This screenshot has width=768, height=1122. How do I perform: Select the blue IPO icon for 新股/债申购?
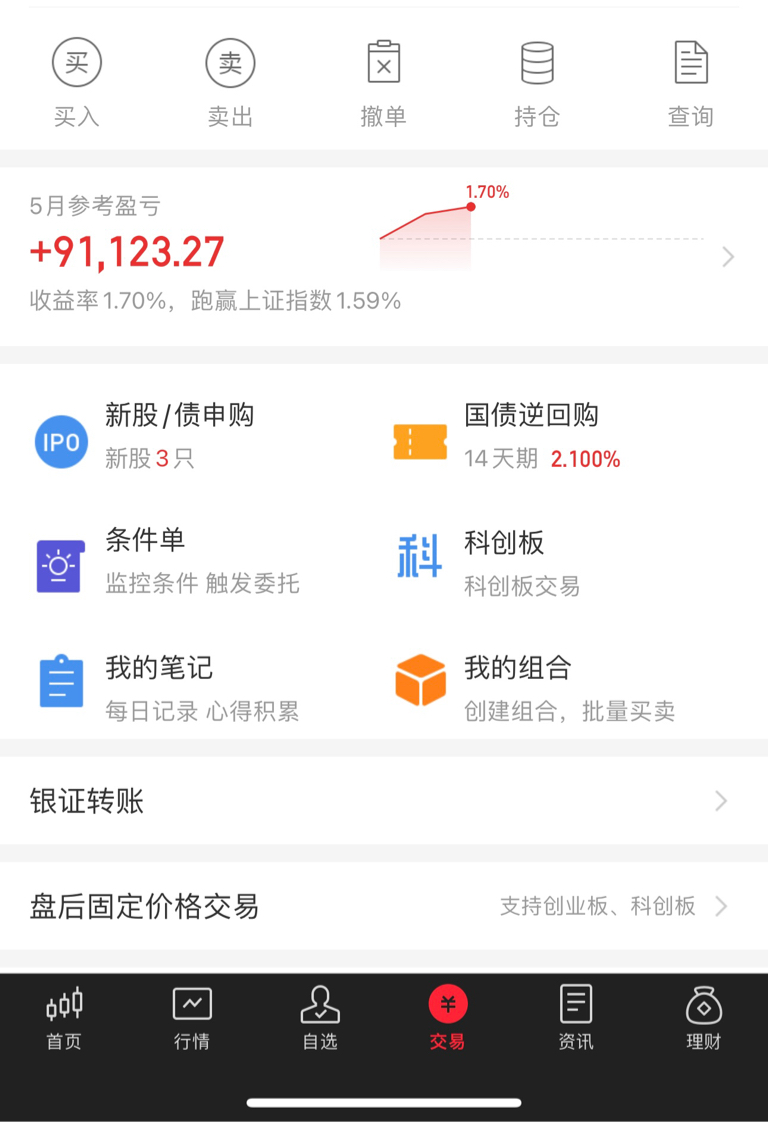pyautogui.click(x=61, y=441)
